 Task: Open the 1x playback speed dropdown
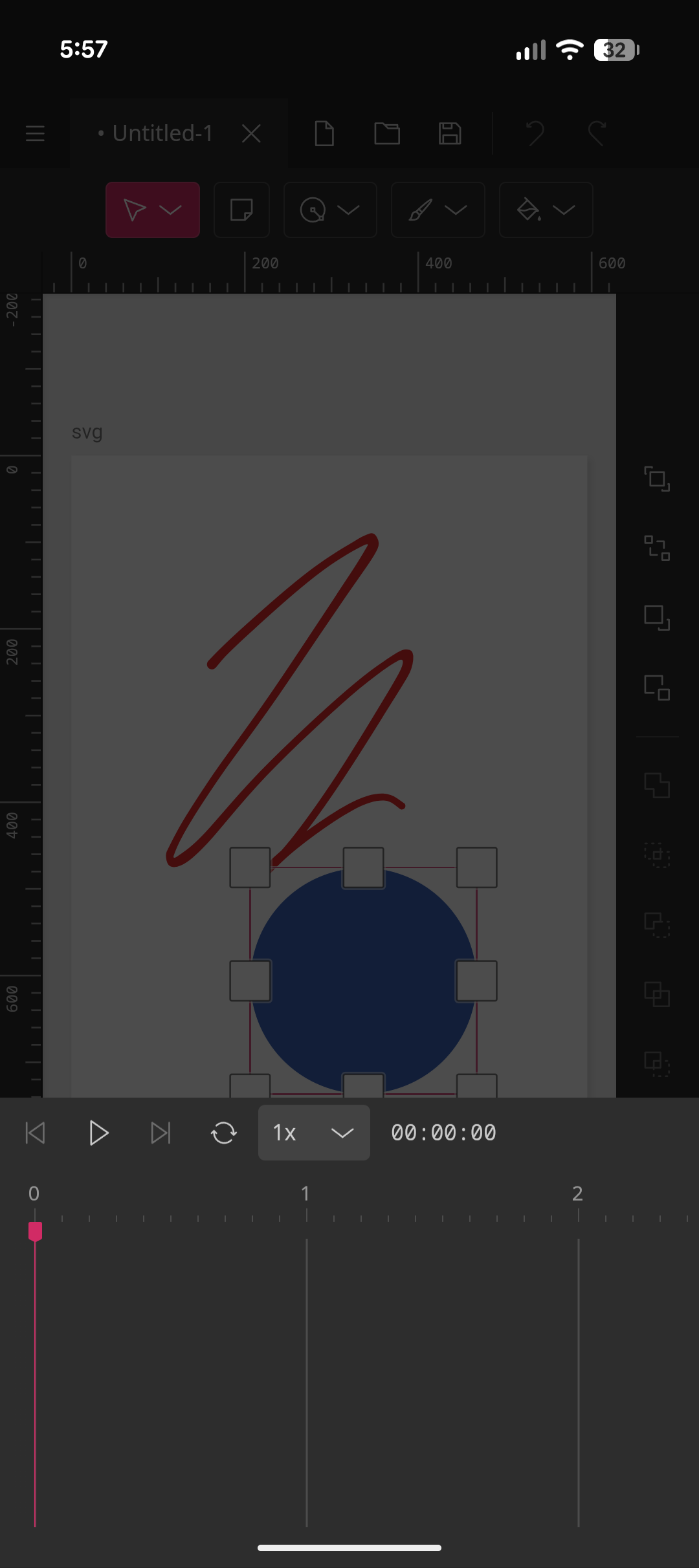point(314,1133)
